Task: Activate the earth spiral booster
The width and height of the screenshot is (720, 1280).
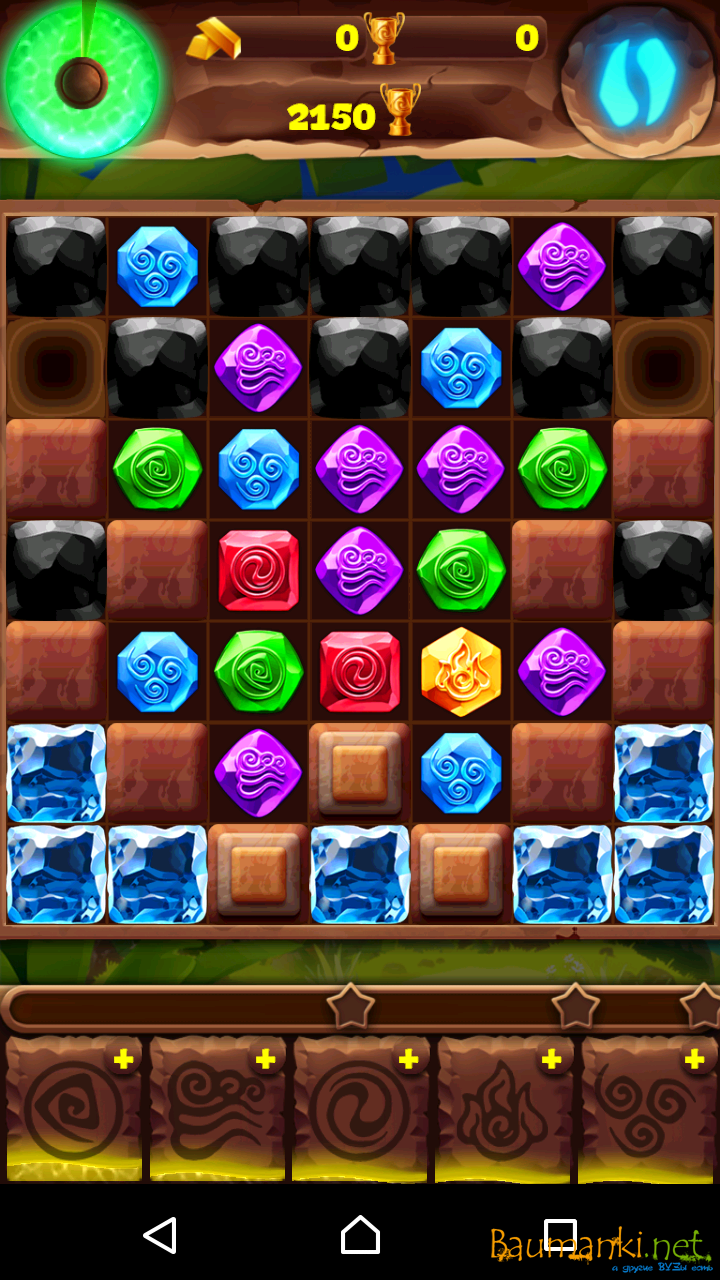Action: pyautogui.click(x=73, y=1110)
